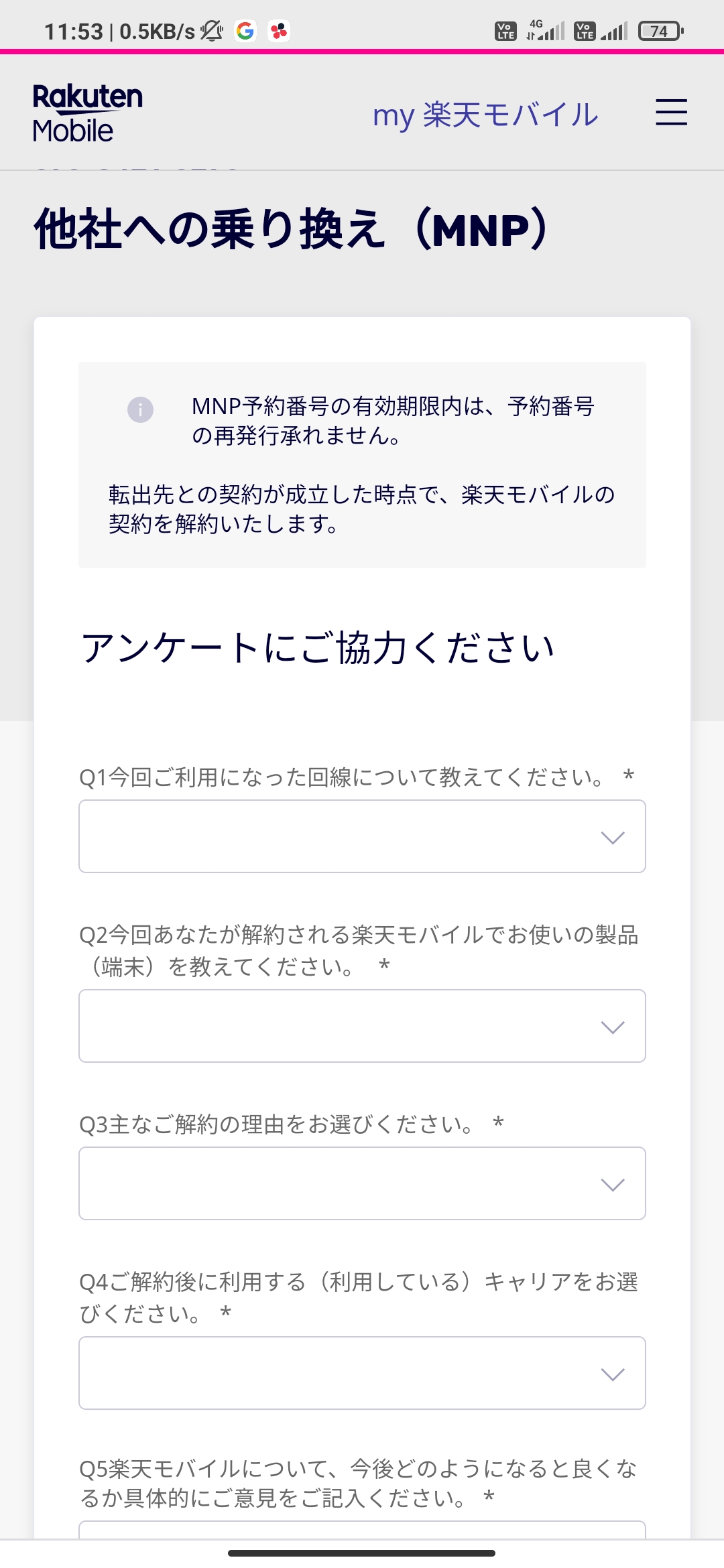Tap the Rakuten Mobile logo
The image size is (724, 1568).
[88, 113]
